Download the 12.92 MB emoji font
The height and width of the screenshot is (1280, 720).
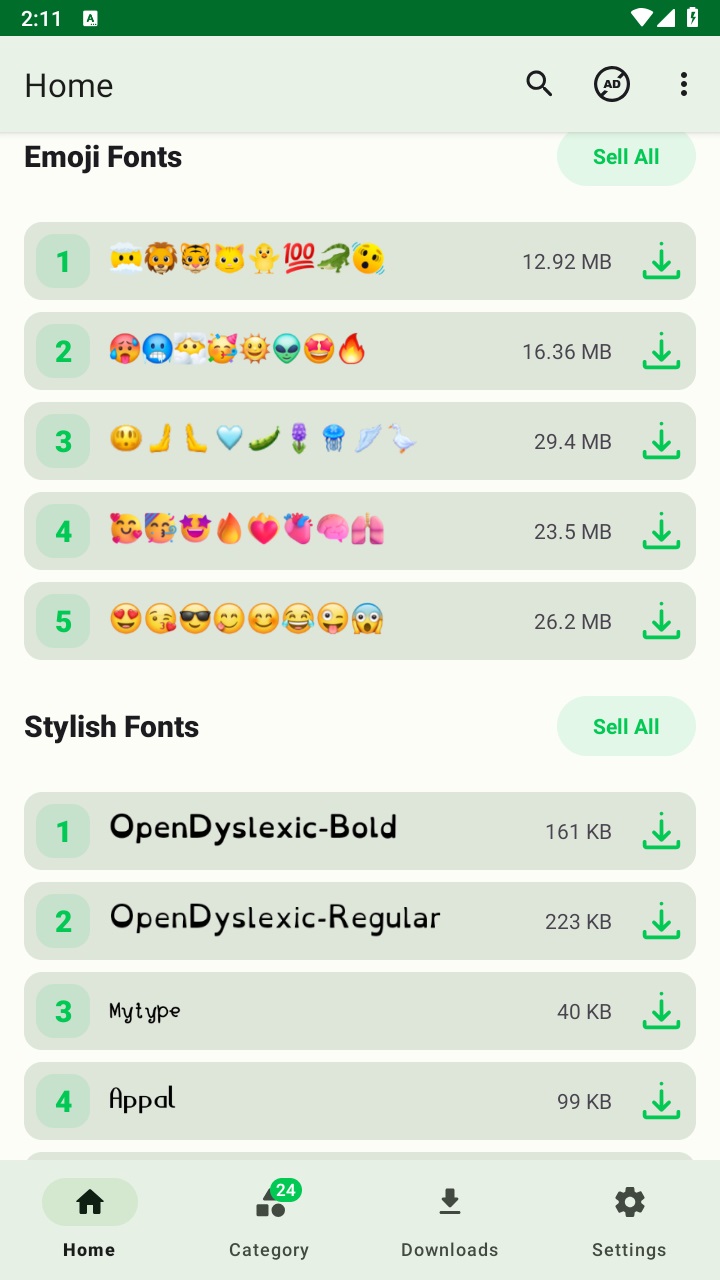click(x=660, y=262)
